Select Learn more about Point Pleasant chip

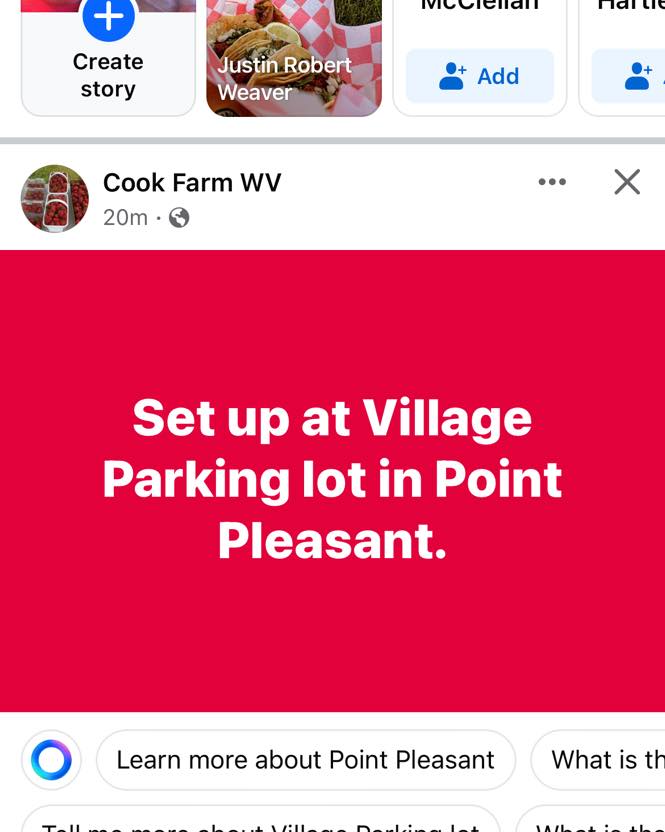point(305,760)
